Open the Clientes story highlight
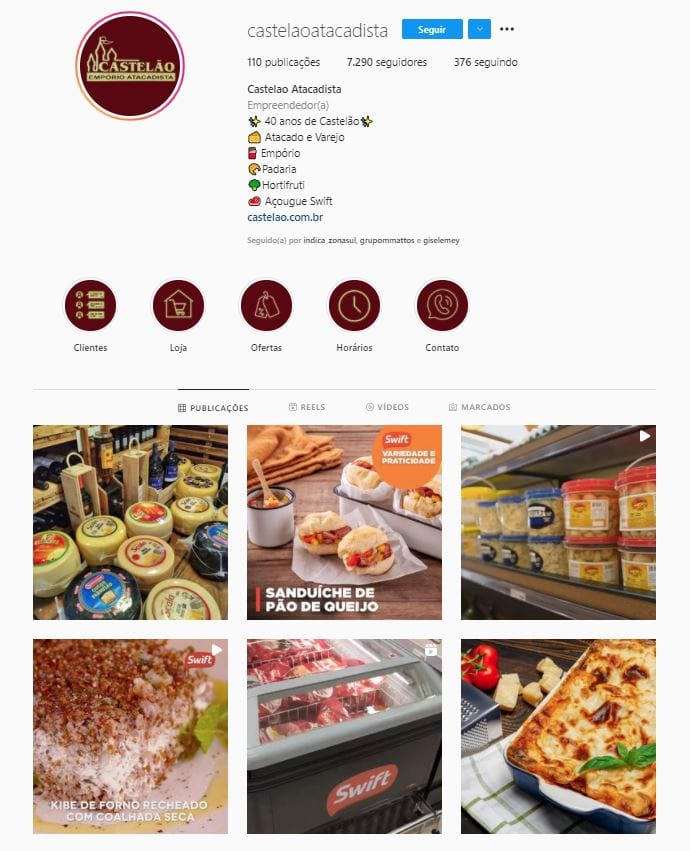Screen dimensions: 690x851 coord(90,306)
